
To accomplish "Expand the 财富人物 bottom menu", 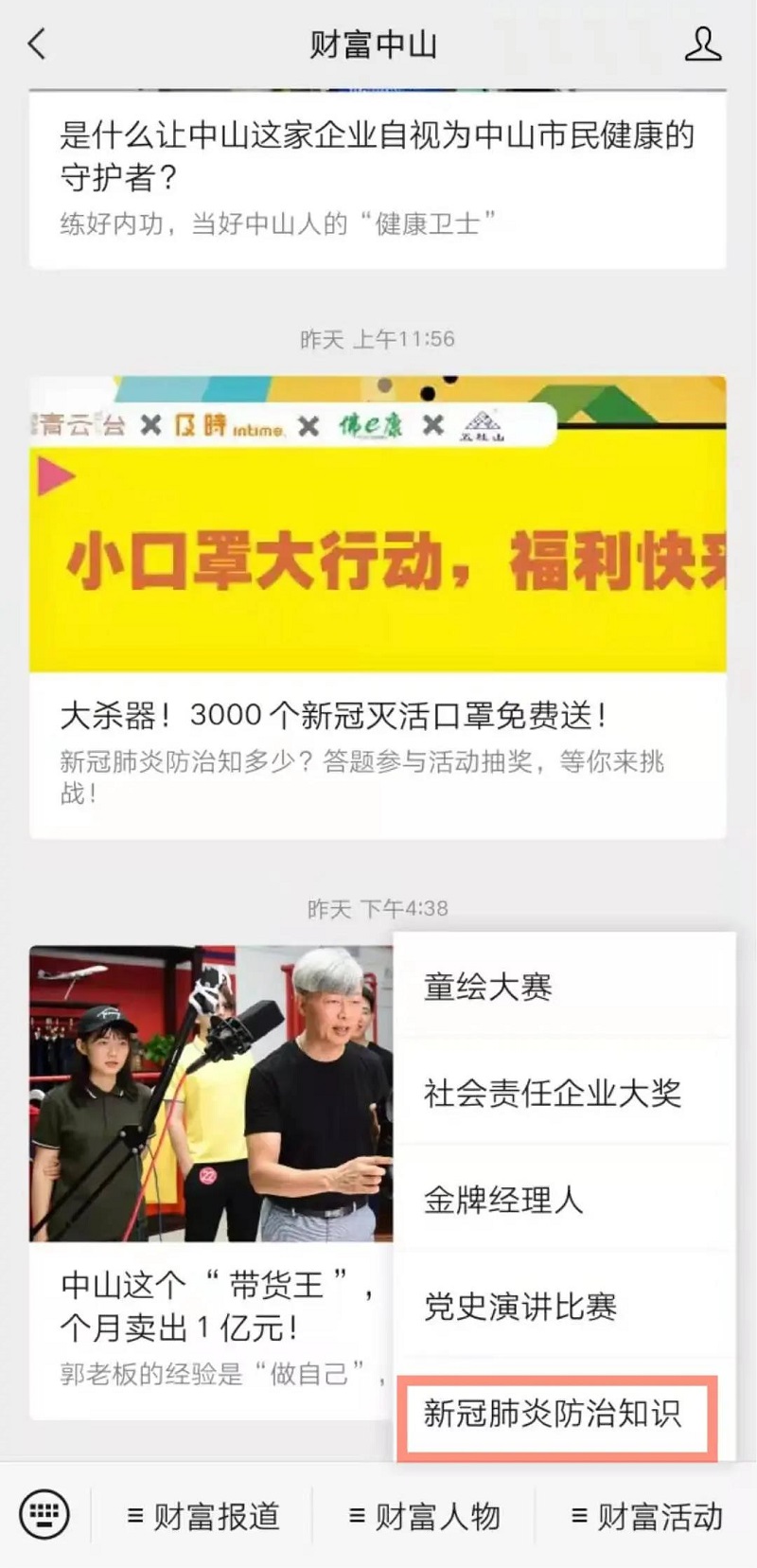I will (x=424, y=1516).
